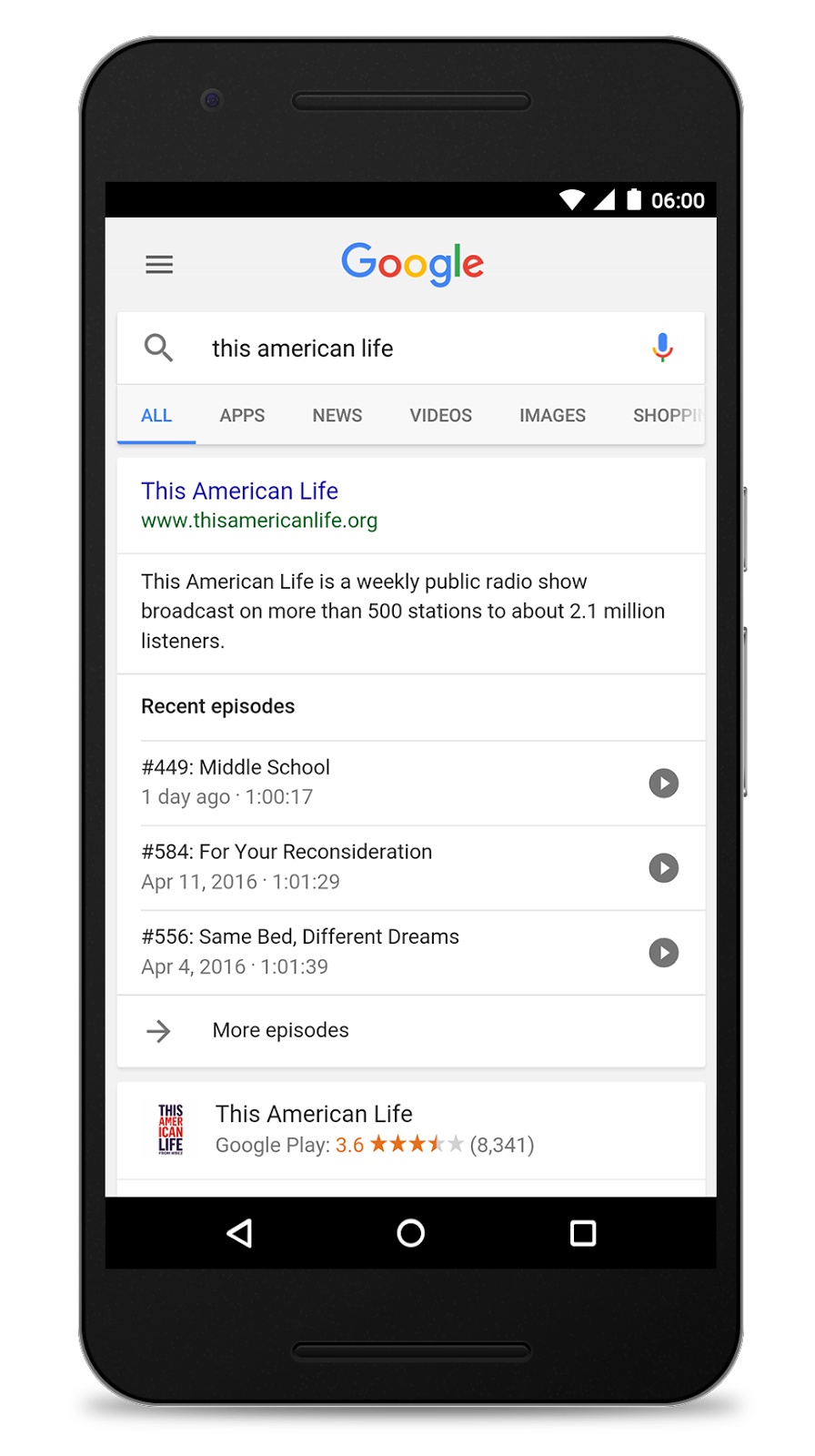815x1456 pixels.
Task: Go to the home screen via system home button
Action: (411, 1233)
